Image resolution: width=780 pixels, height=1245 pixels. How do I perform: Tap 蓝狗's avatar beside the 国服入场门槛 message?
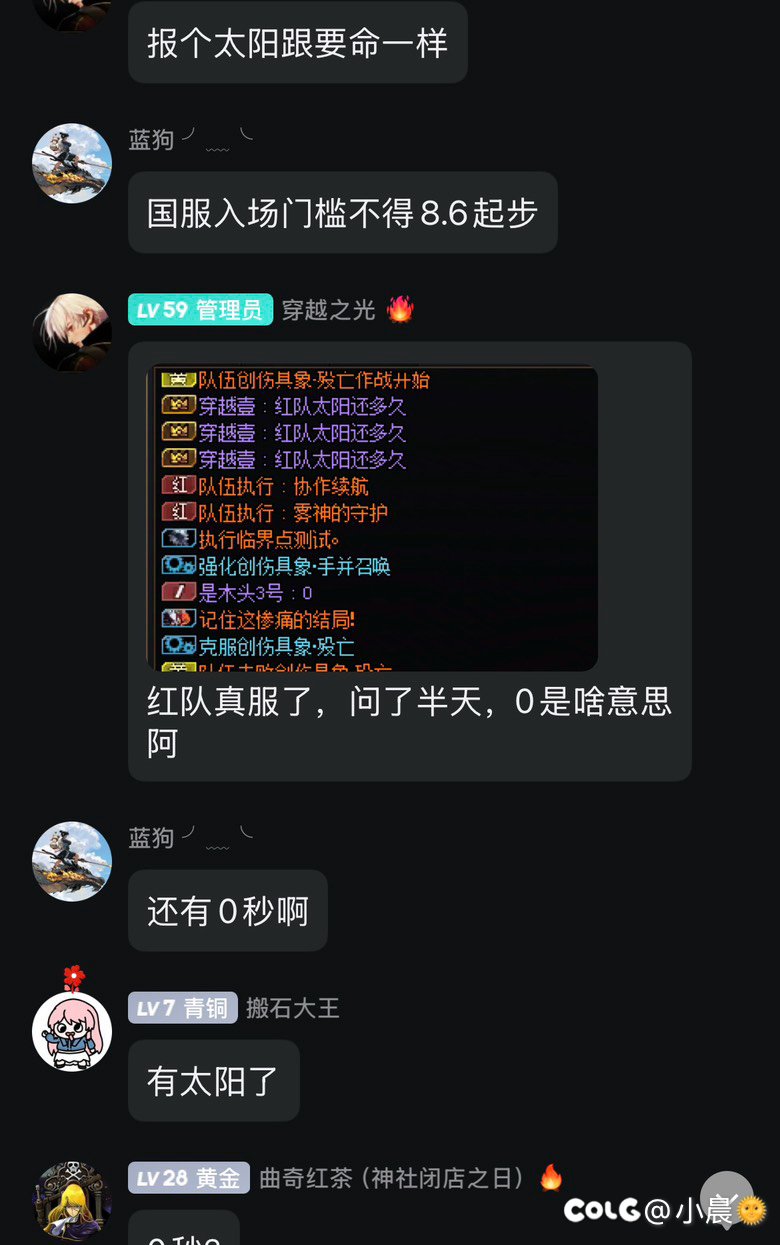[72, 164]
